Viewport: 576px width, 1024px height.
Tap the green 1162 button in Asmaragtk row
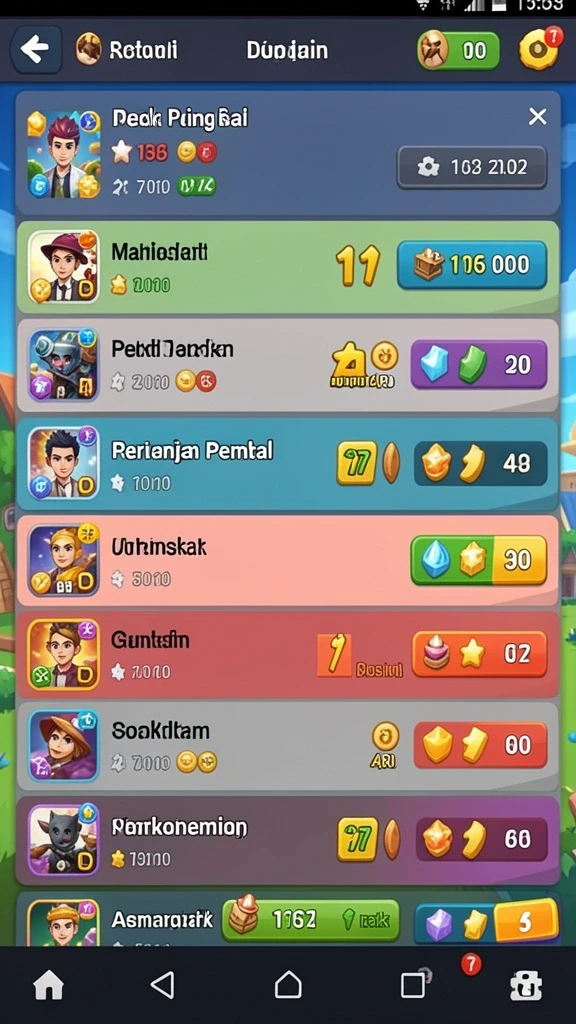point(311,920)
